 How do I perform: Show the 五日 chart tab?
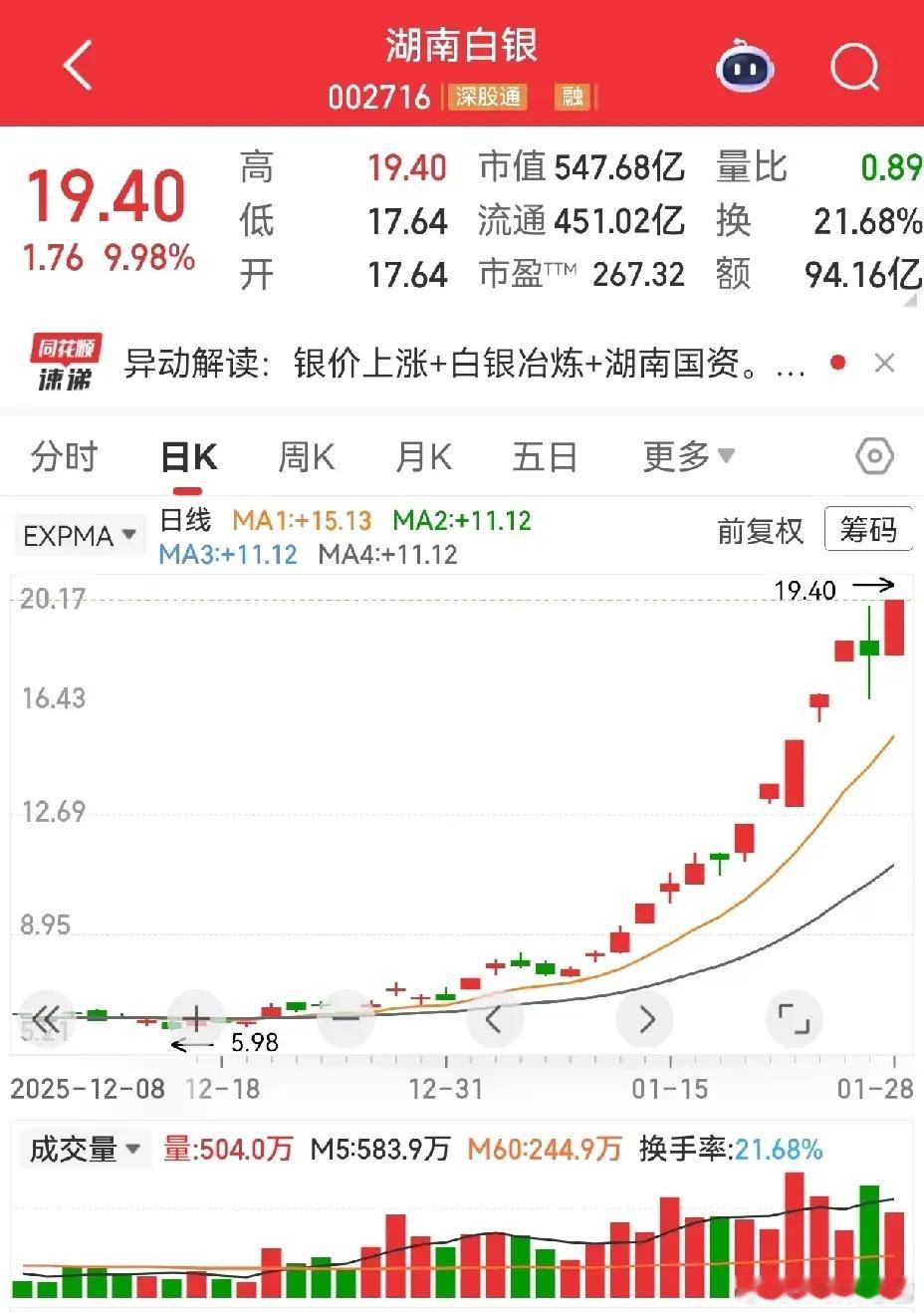[545, 457]
